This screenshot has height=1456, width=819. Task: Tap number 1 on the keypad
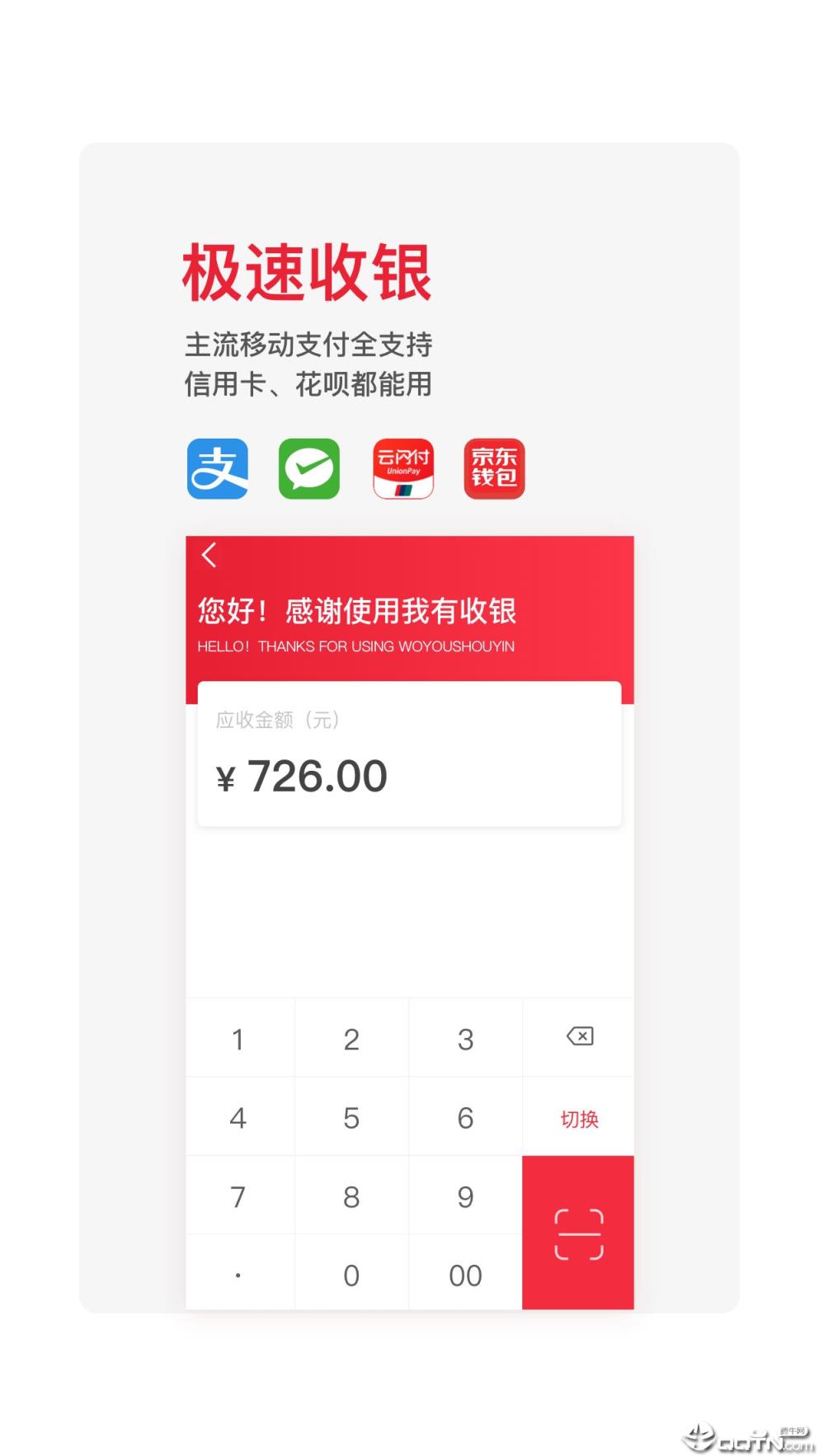(x=238, y=1040)
